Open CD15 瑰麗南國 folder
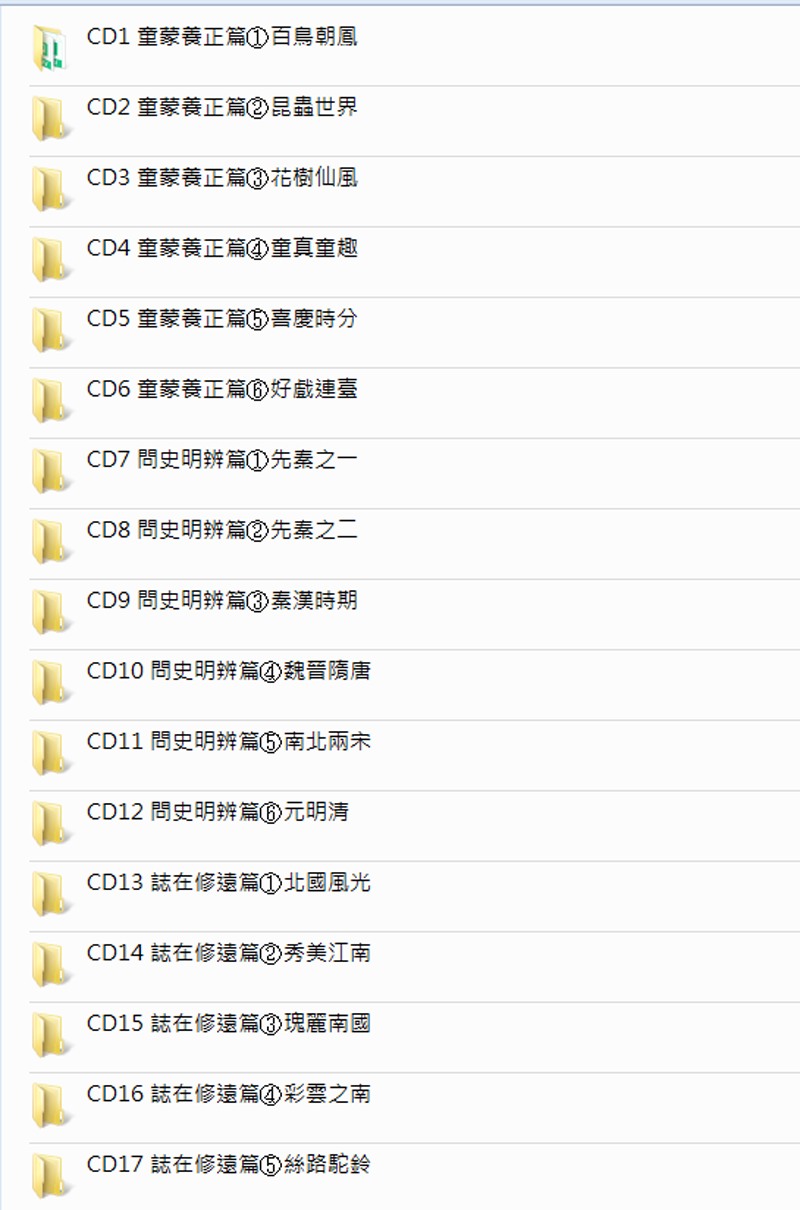This screenshot has width=800, height=1210. click(228, 1024)
